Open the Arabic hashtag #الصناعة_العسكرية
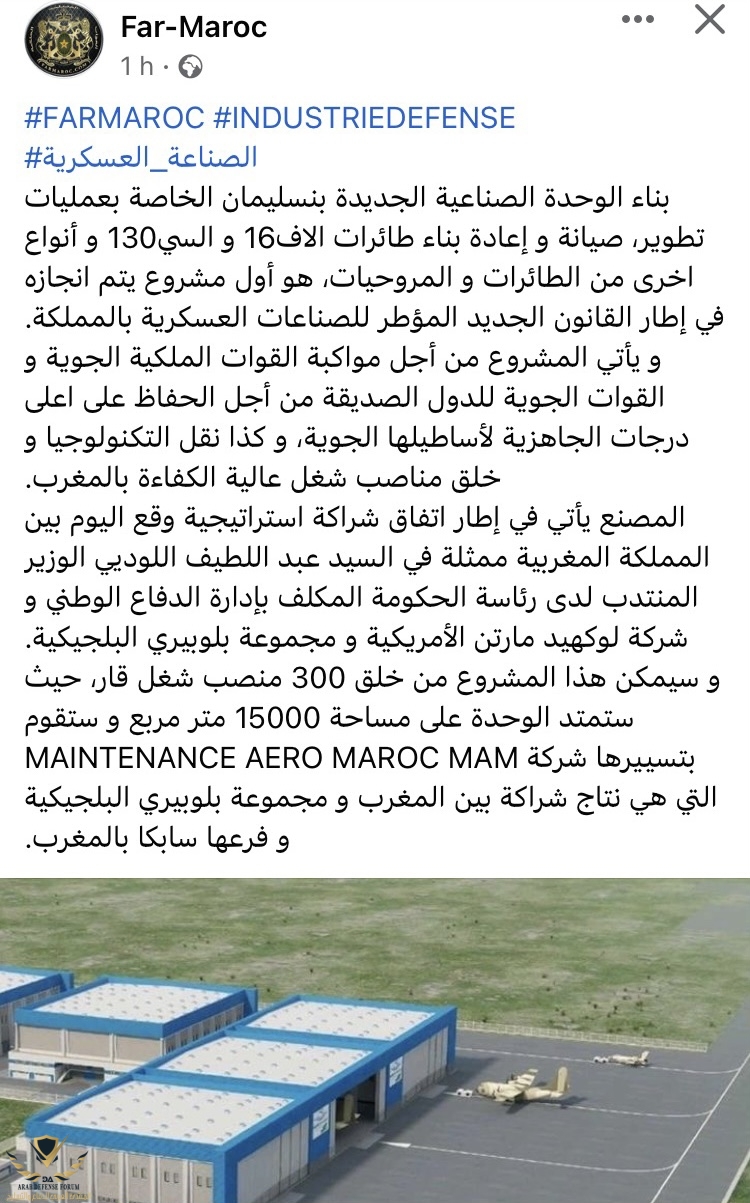Image resolution: width=750 pixels, height=1203 pixels. click(x=140, y=157)
